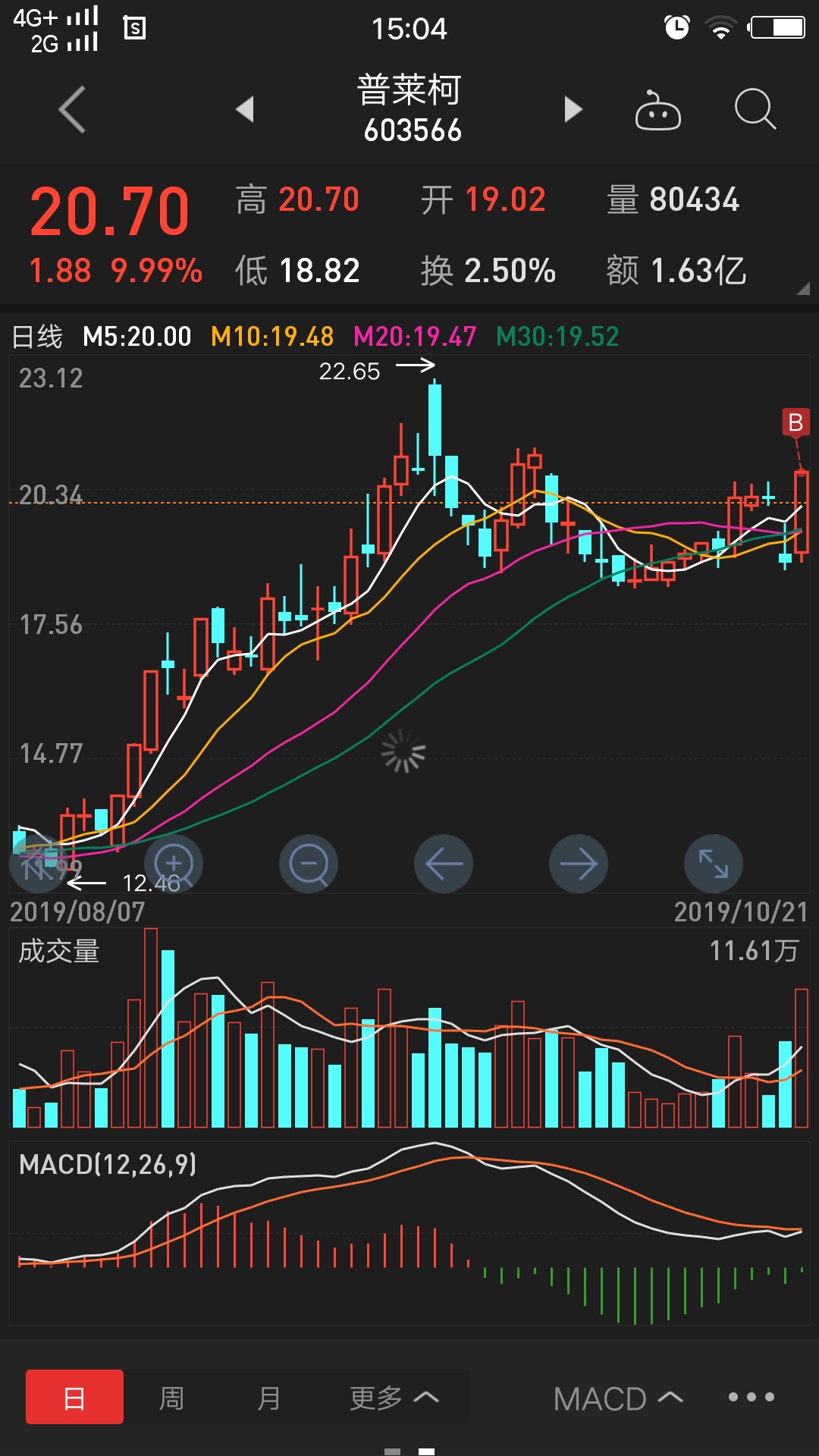Expand the quote details via corner chevron
This screenshot has height=1456, width=819.
click(802, 289)
